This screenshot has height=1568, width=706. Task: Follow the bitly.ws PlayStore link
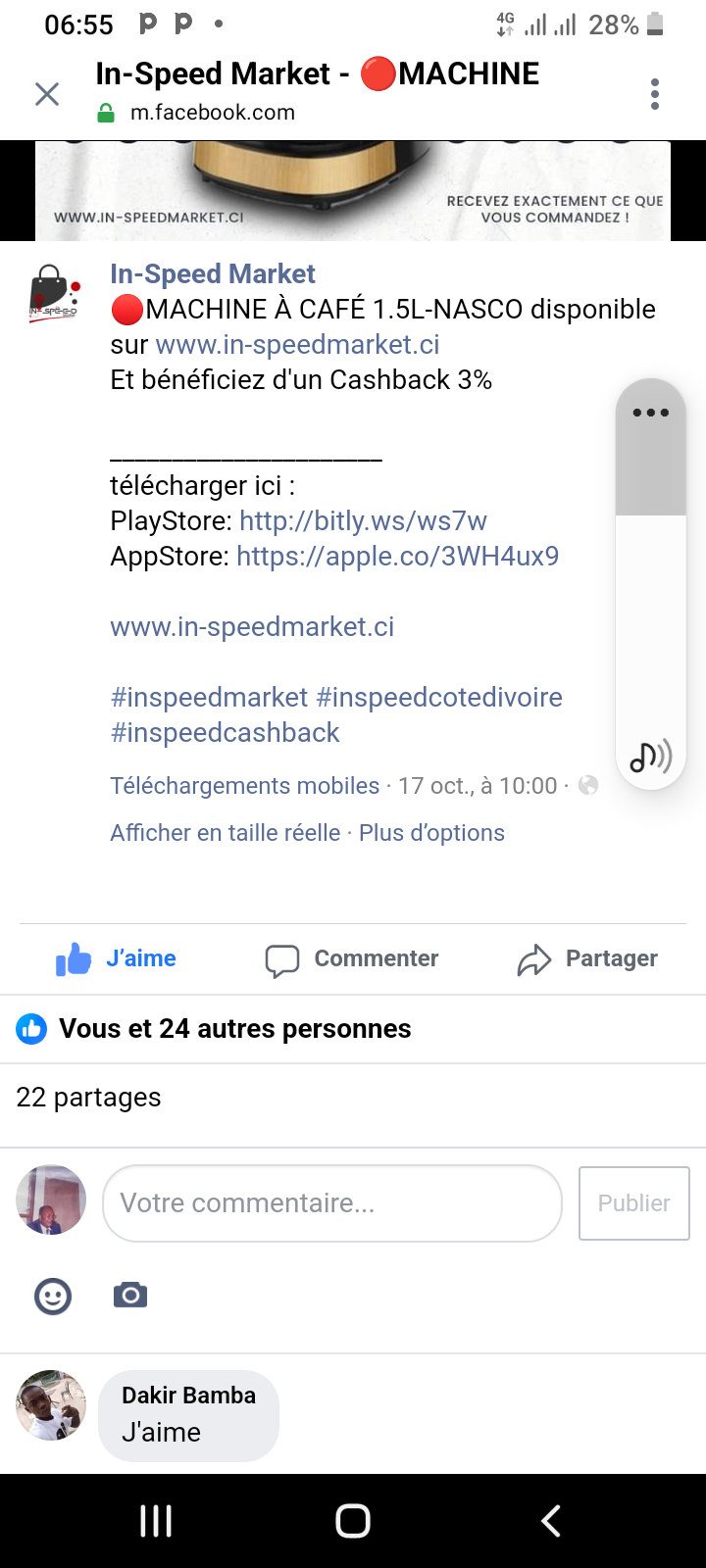(x=363, y=521)
